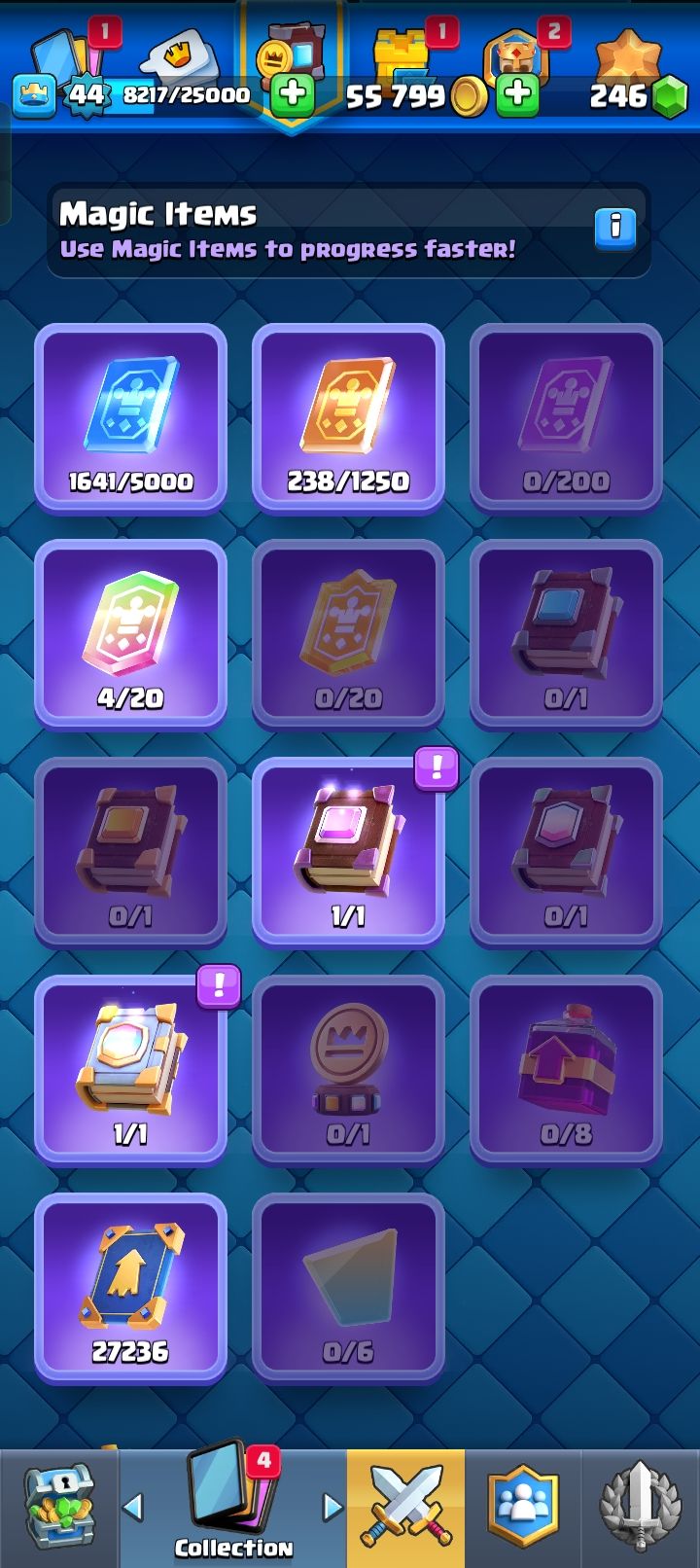
Task: Select the golden book of books showing 1/1
Action: coord(131,1070)
